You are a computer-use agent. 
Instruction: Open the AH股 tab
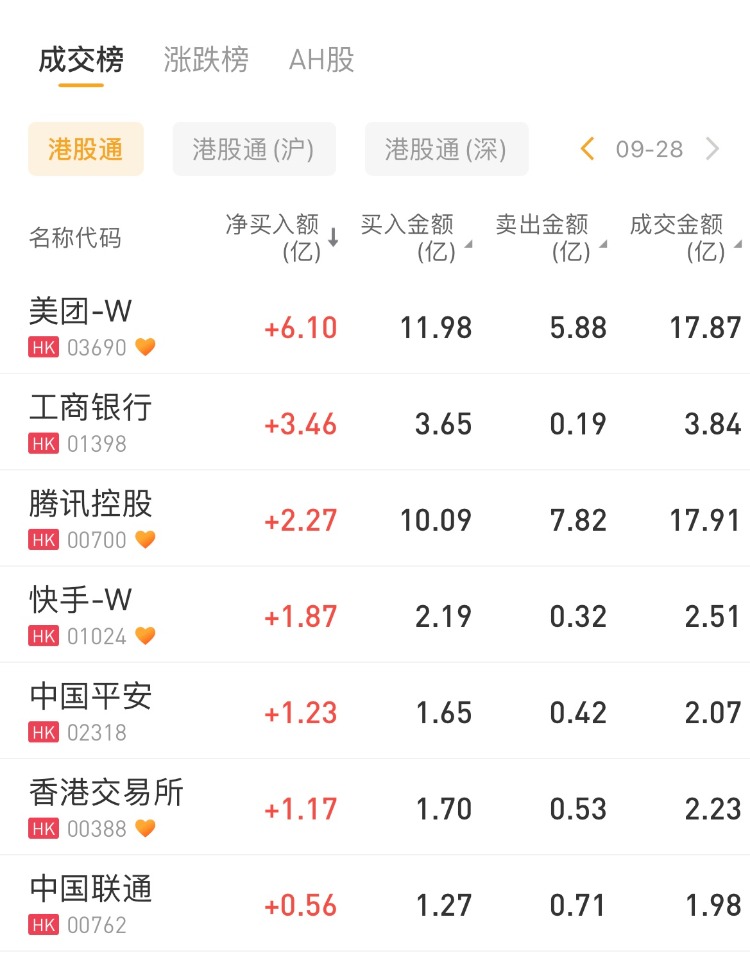[x=321, y=60]
